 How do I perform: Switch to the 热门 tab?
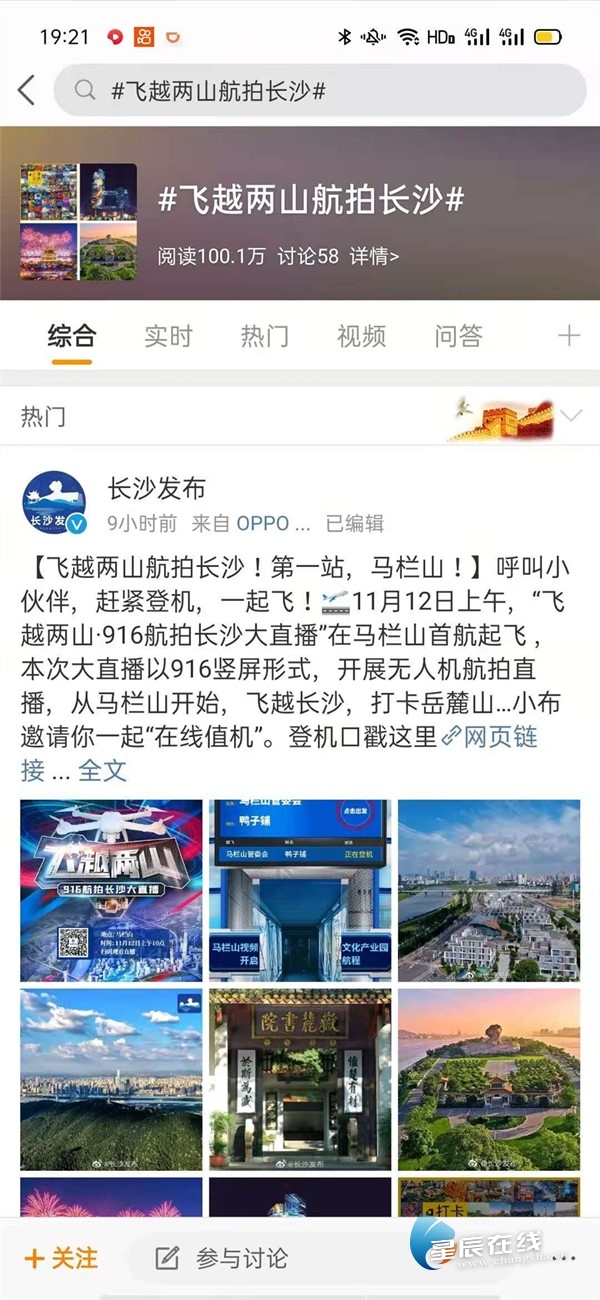click(264, 336)
